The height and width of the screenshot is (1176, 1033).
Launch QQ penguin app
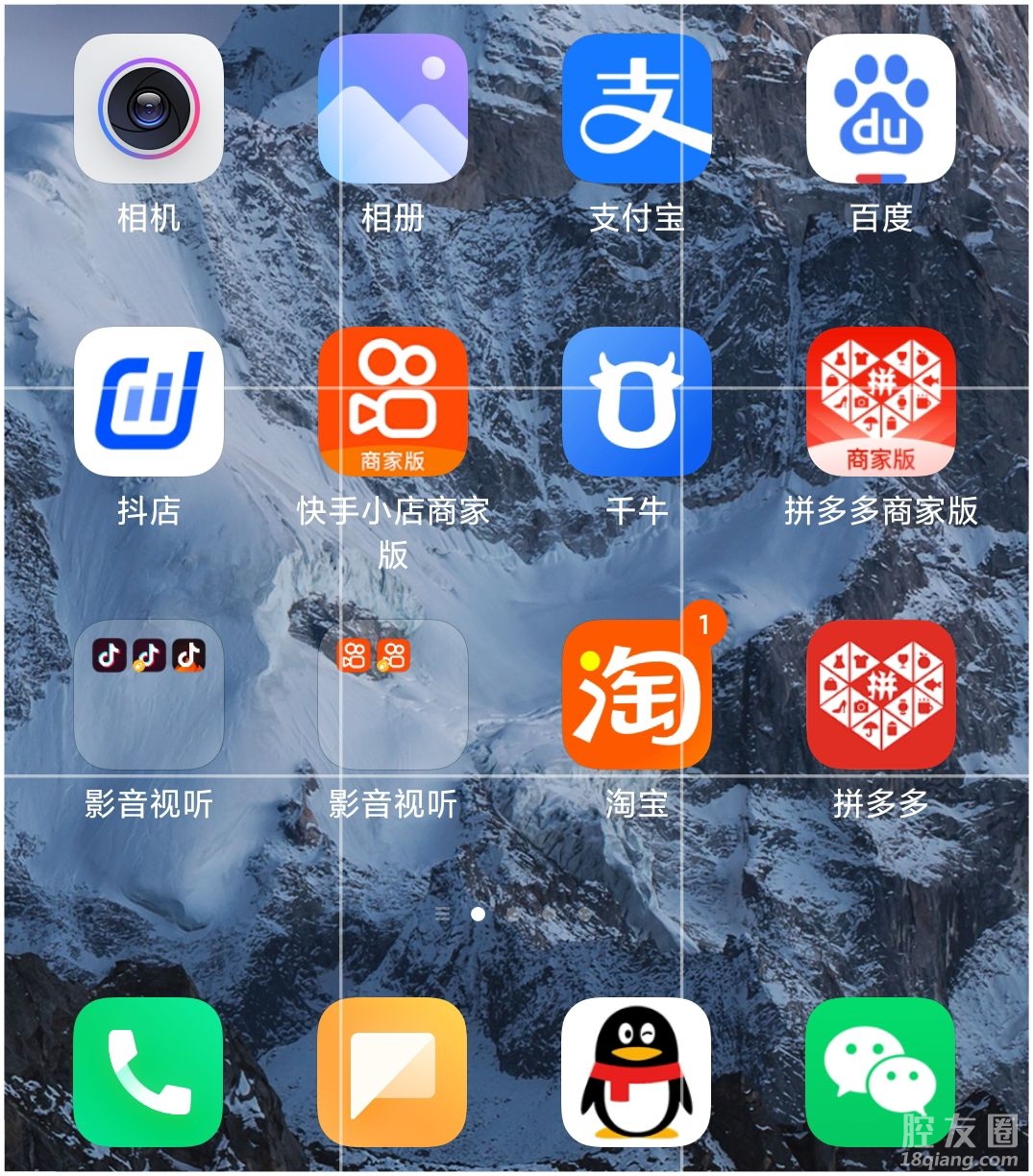click(x=636, y=1071)
